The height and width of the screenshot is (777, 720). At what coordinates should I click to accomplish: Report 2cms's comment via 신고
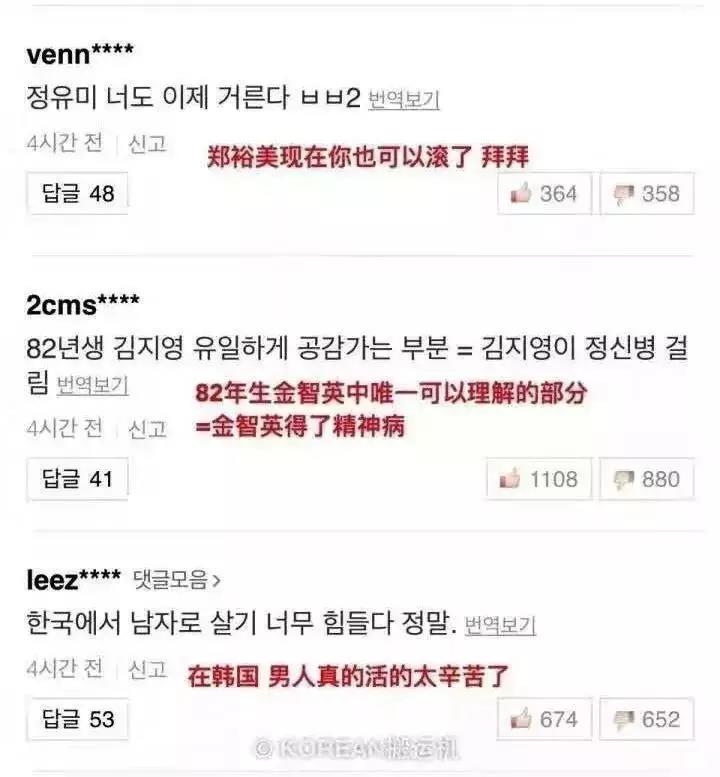(x=147, y=428)
